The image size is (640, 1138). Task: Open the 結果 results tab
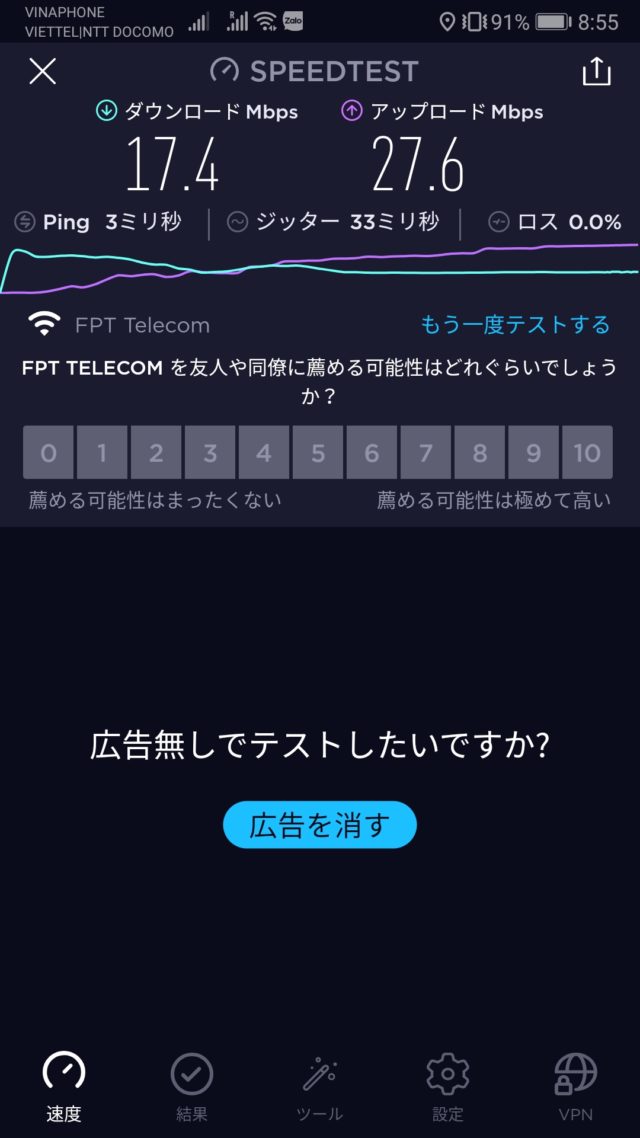pyautogui.click(x=191, y=1086)
